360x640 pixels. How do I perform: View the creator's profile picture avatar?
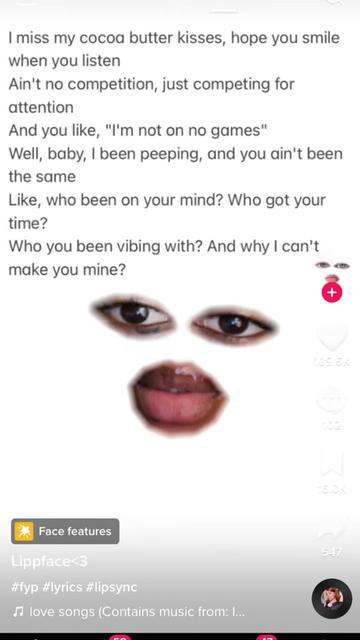click(x=332, y=270)
